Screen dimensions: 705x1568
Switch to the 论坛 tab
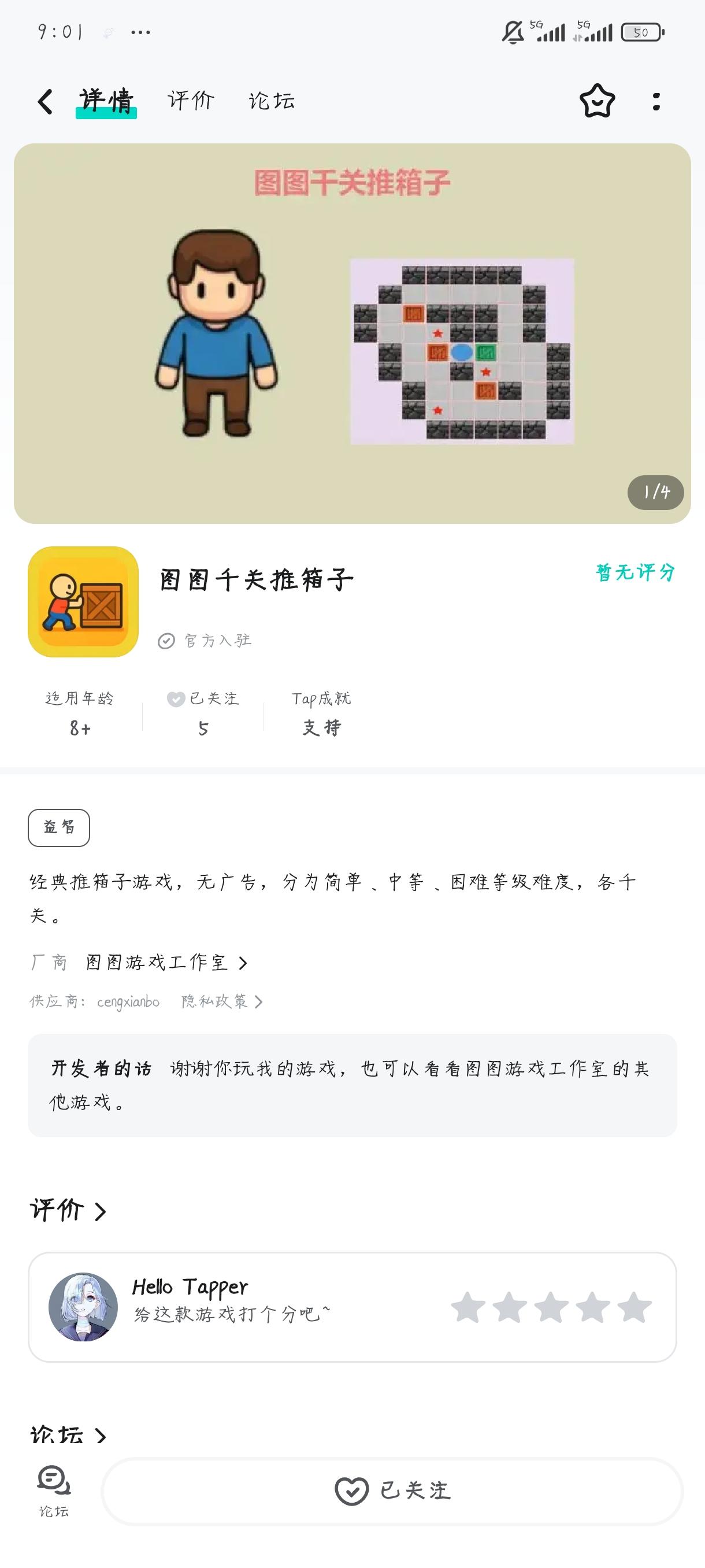[271, 101]
